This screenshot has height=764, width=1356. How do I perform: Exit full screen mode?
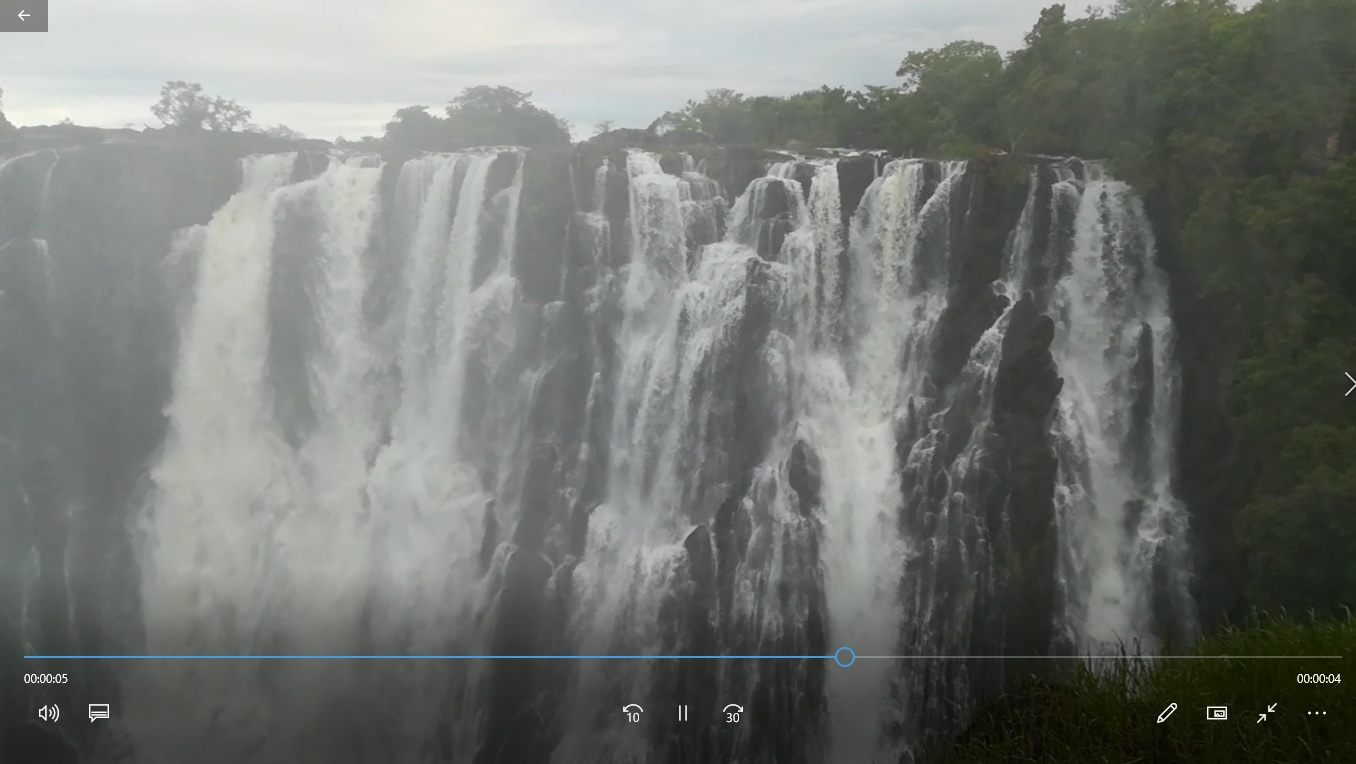[1267, 713]
